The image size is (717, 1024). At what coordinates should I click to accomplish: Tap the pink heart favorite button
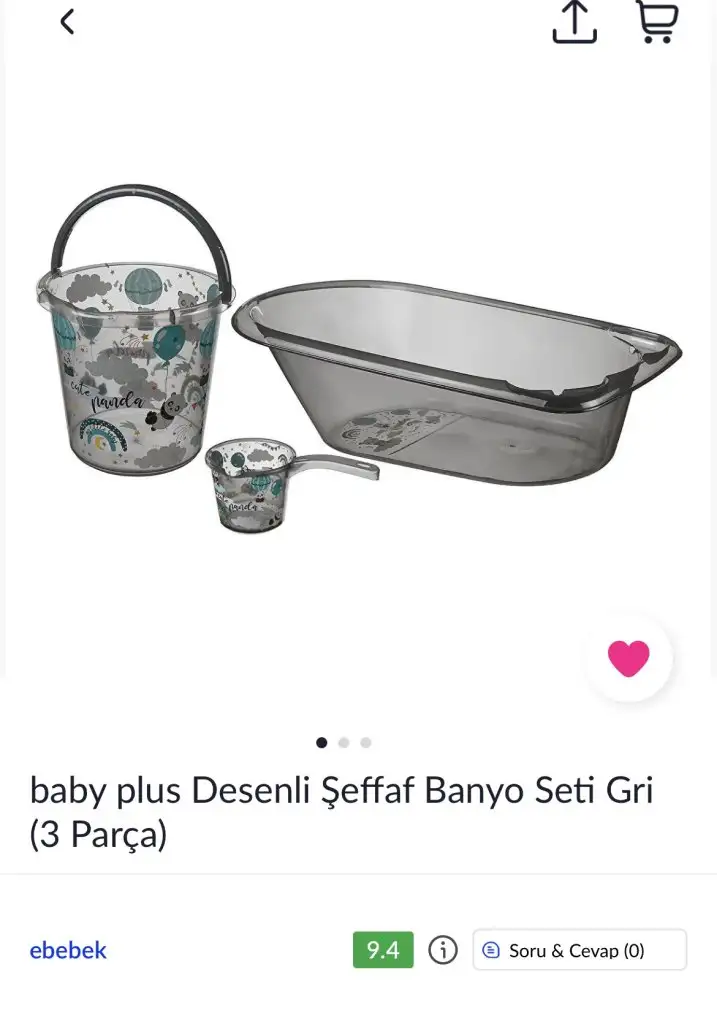point(629,658)
